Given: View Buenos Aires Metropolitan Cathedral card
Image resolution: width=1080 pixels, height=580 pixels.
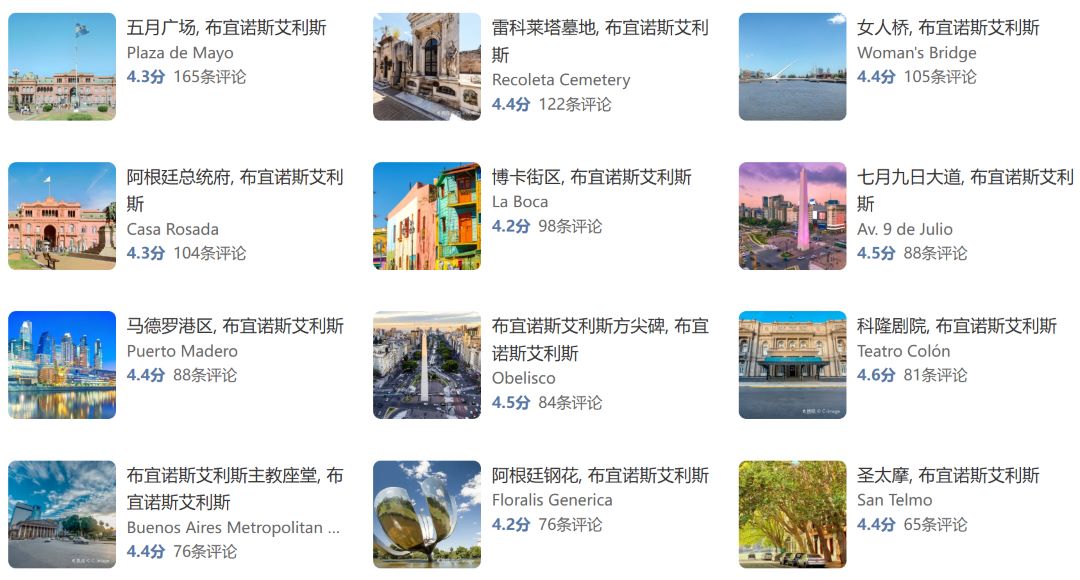Looking at the screenshot, I should [x=234, y=476].
